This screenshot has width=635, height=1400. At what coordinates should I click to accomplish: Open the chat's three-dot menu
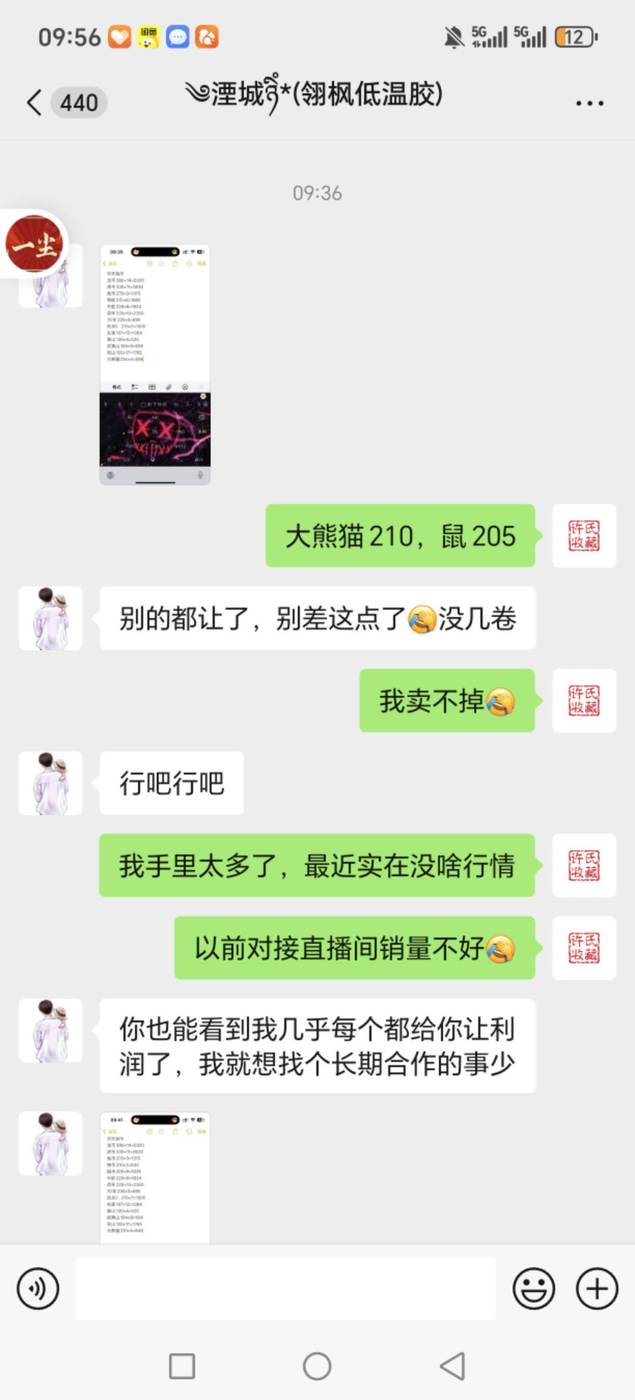coord(589,103)
